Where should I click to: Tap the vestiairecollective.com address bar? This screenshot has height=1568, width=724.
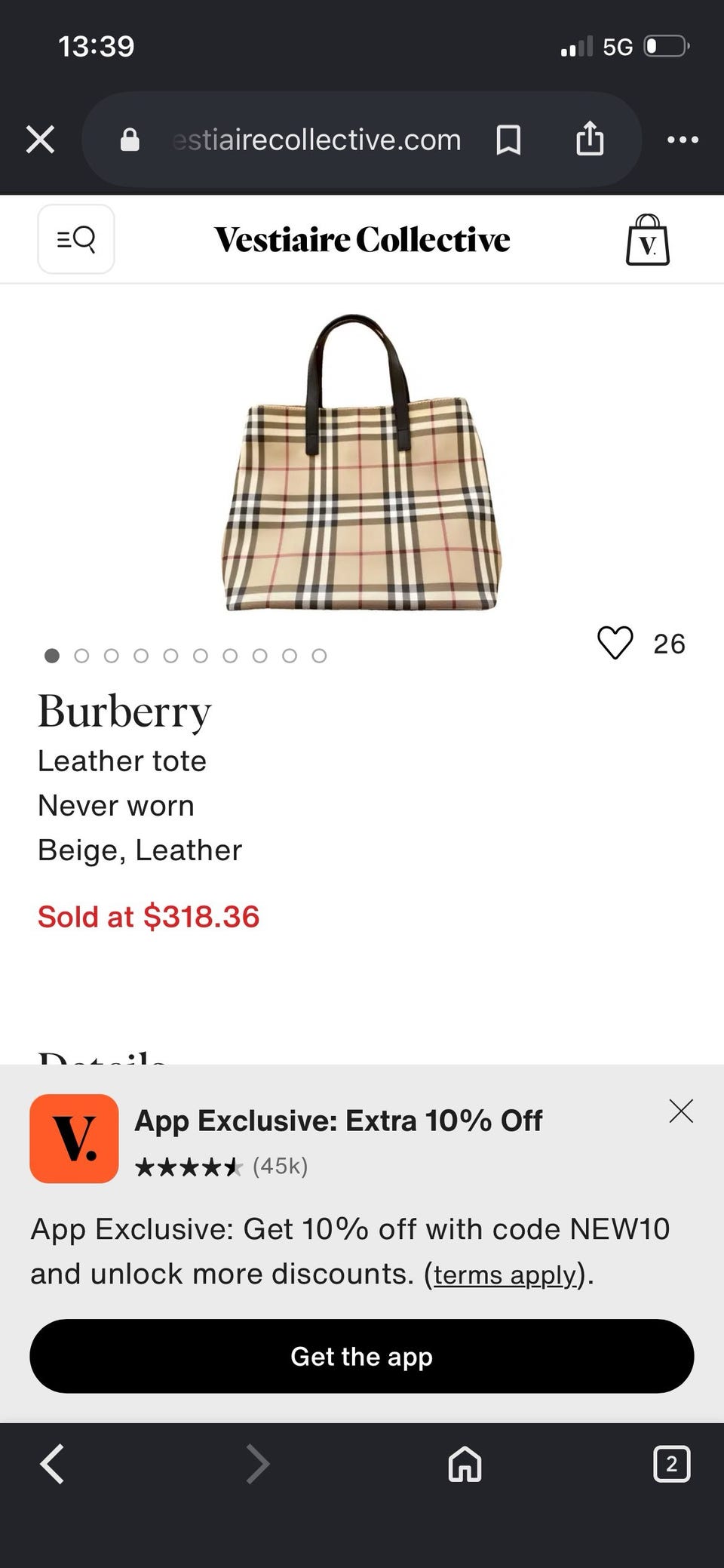316,140
